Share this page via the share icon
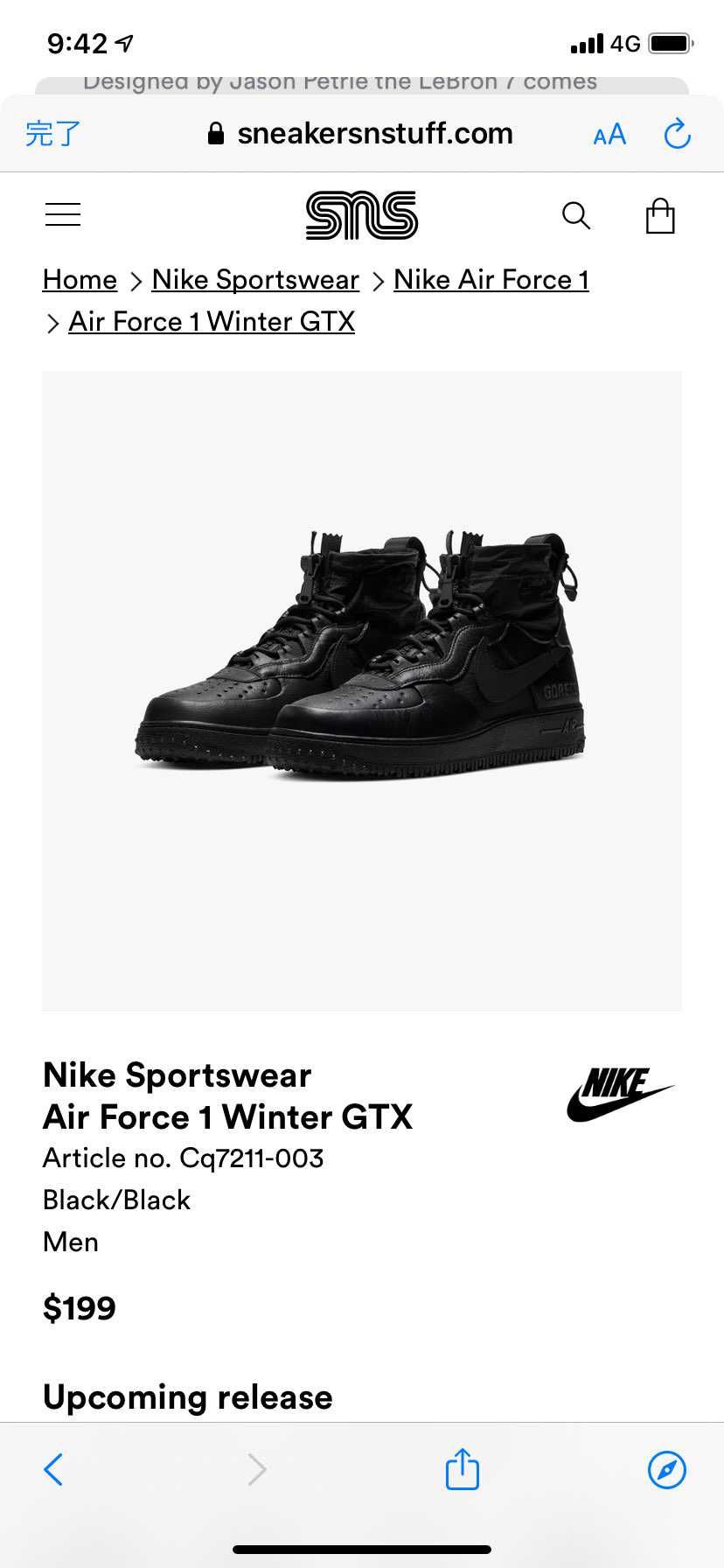This screenshot has height=1568, width=724. pyautogui.click(x=462, y=1468)
